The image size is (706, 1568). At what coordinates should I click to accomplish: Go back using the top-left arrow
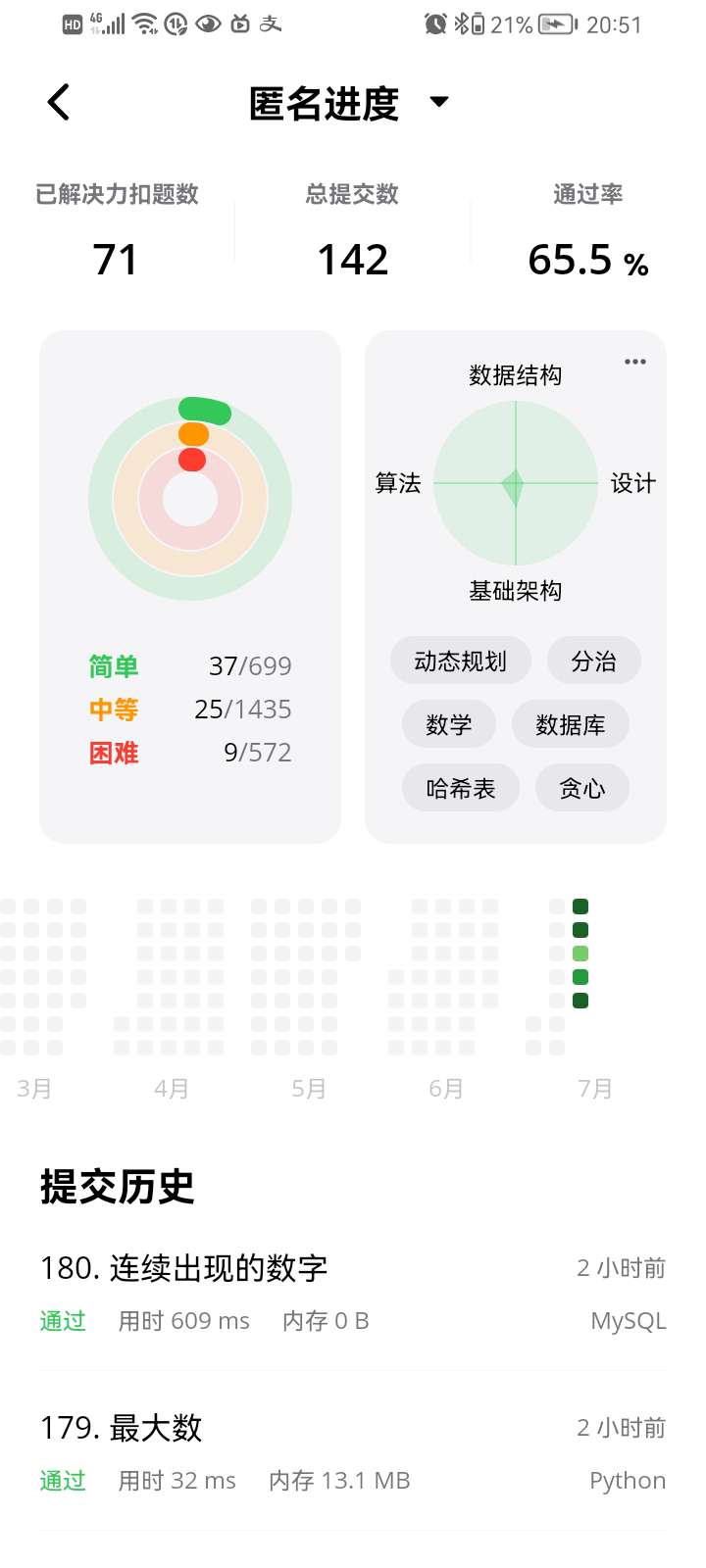[59, 102]
